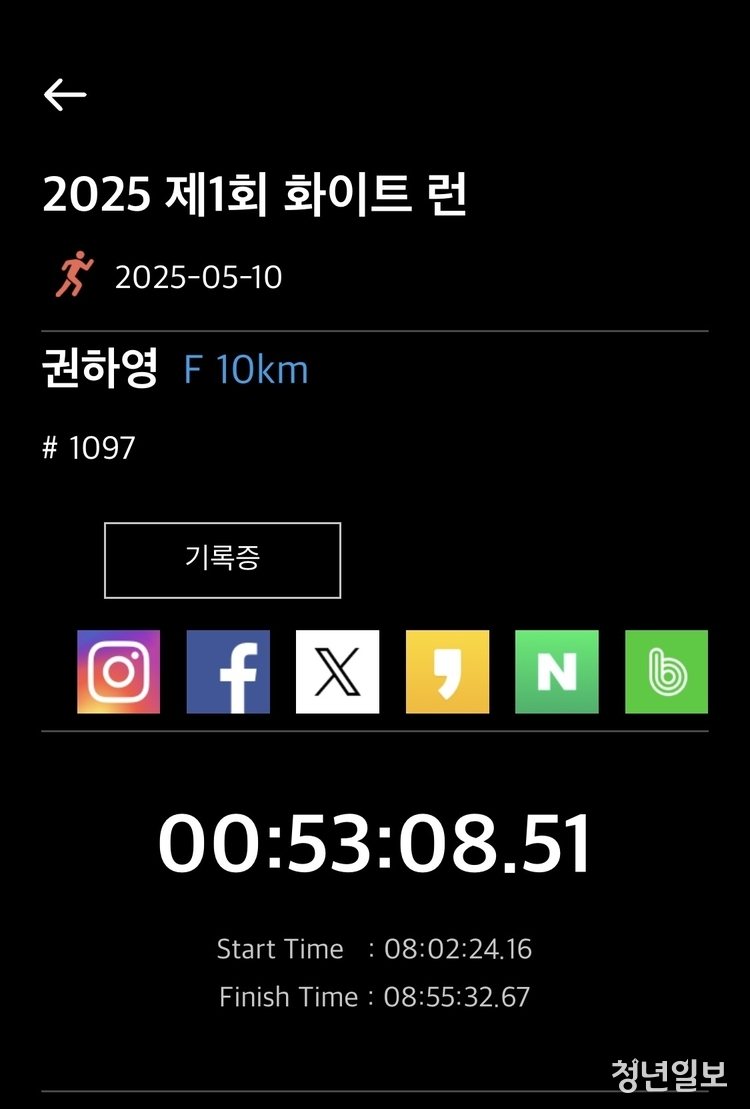Share to Naver with the N icon
The height and width of the screenshot is (1109, 750).
[557, 671]
